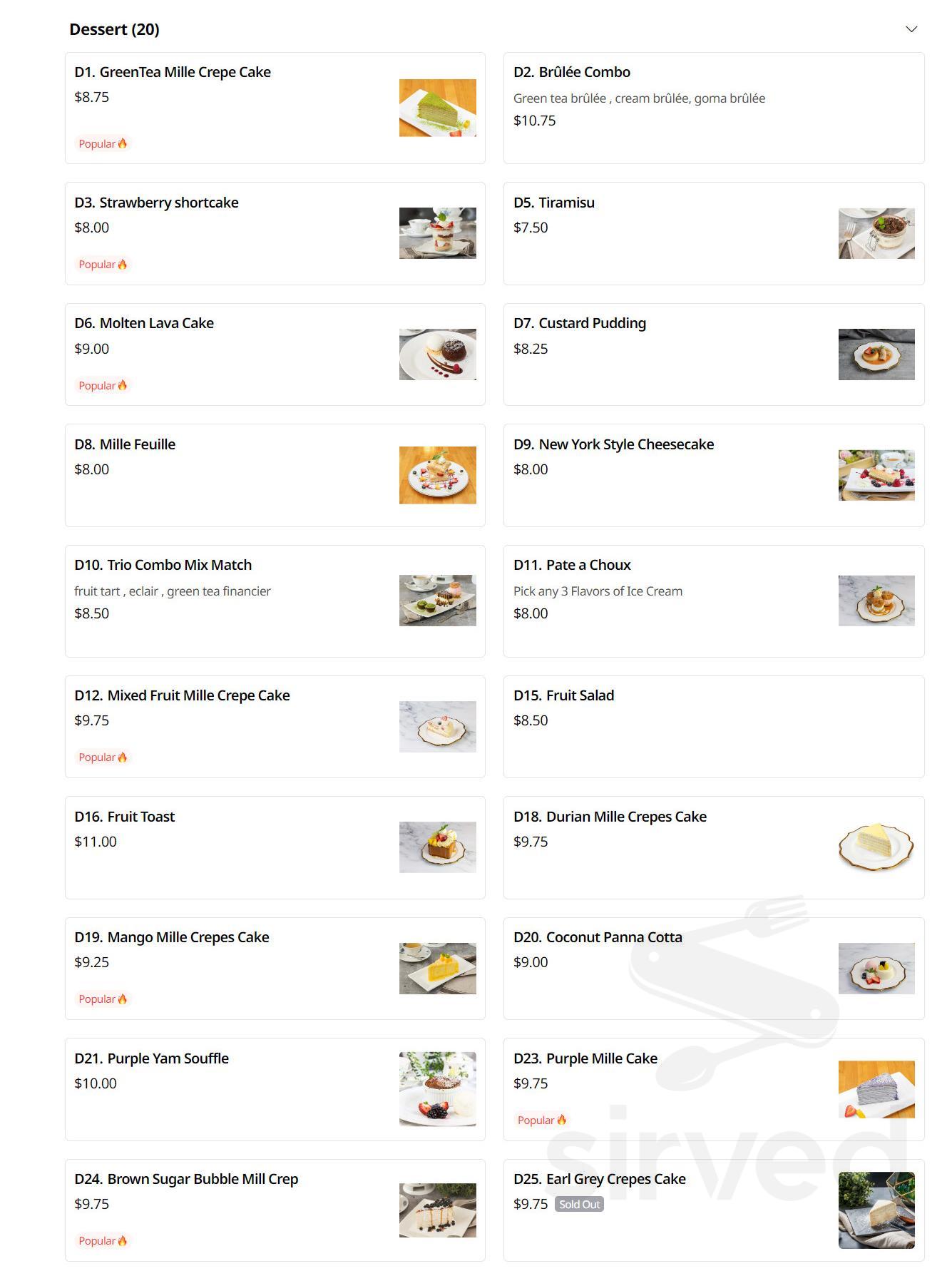View the Tiramisu dessert photo
Screen dimensions: 952x1271
(x=876, y=233)
